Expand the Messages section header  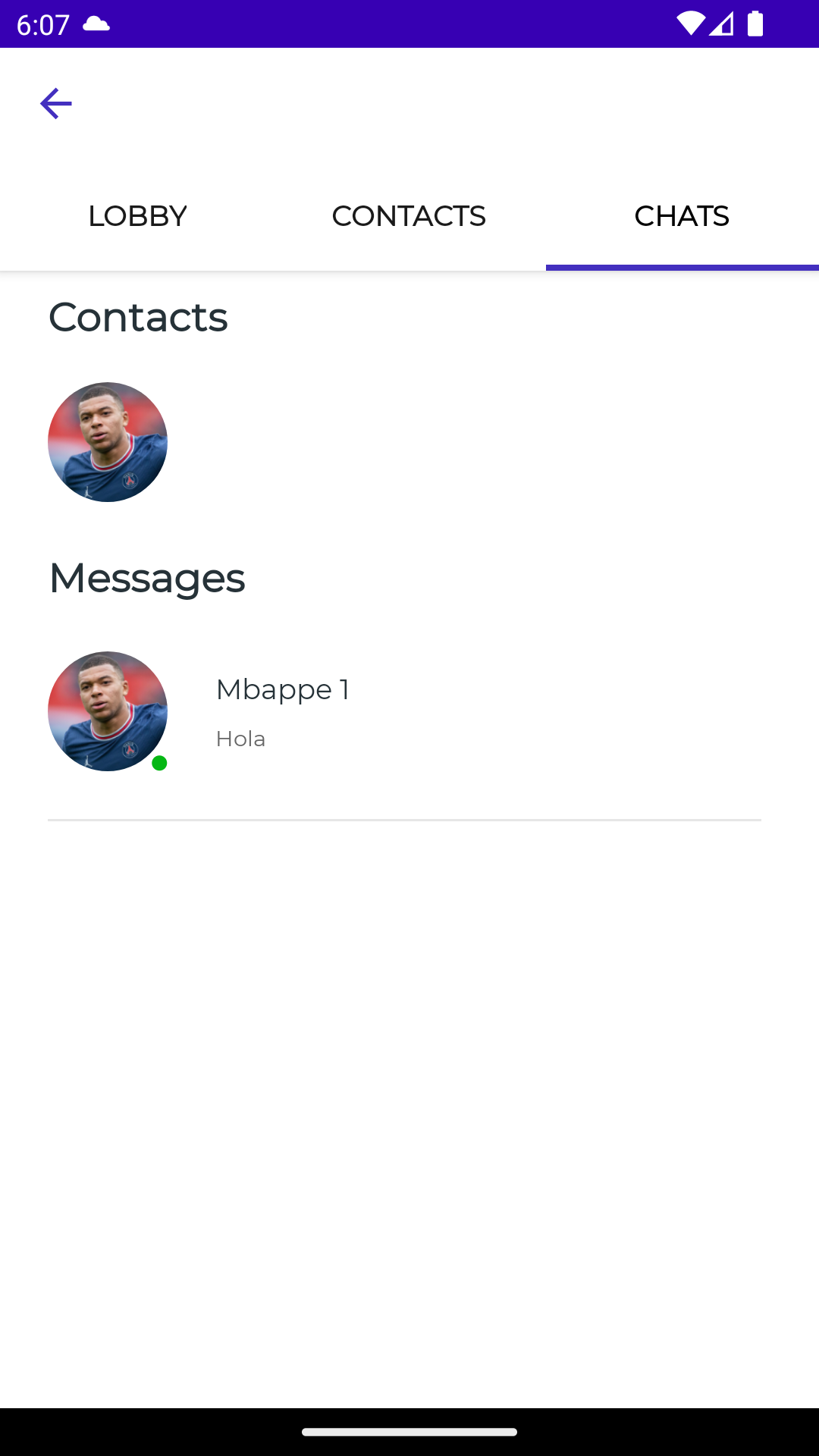[146, 578]
